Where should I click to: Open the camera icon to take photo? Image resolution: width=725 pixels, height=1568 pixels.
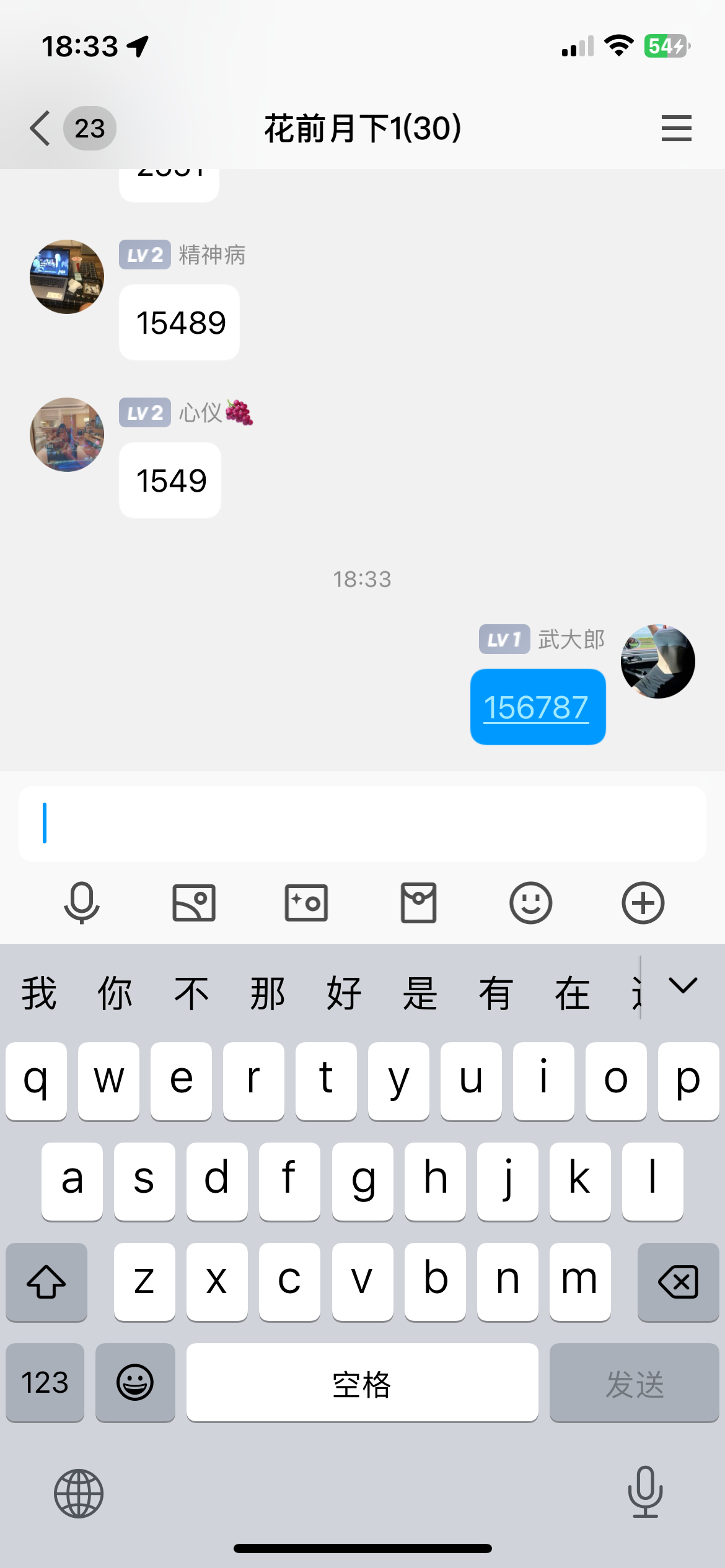coord(306,904)
